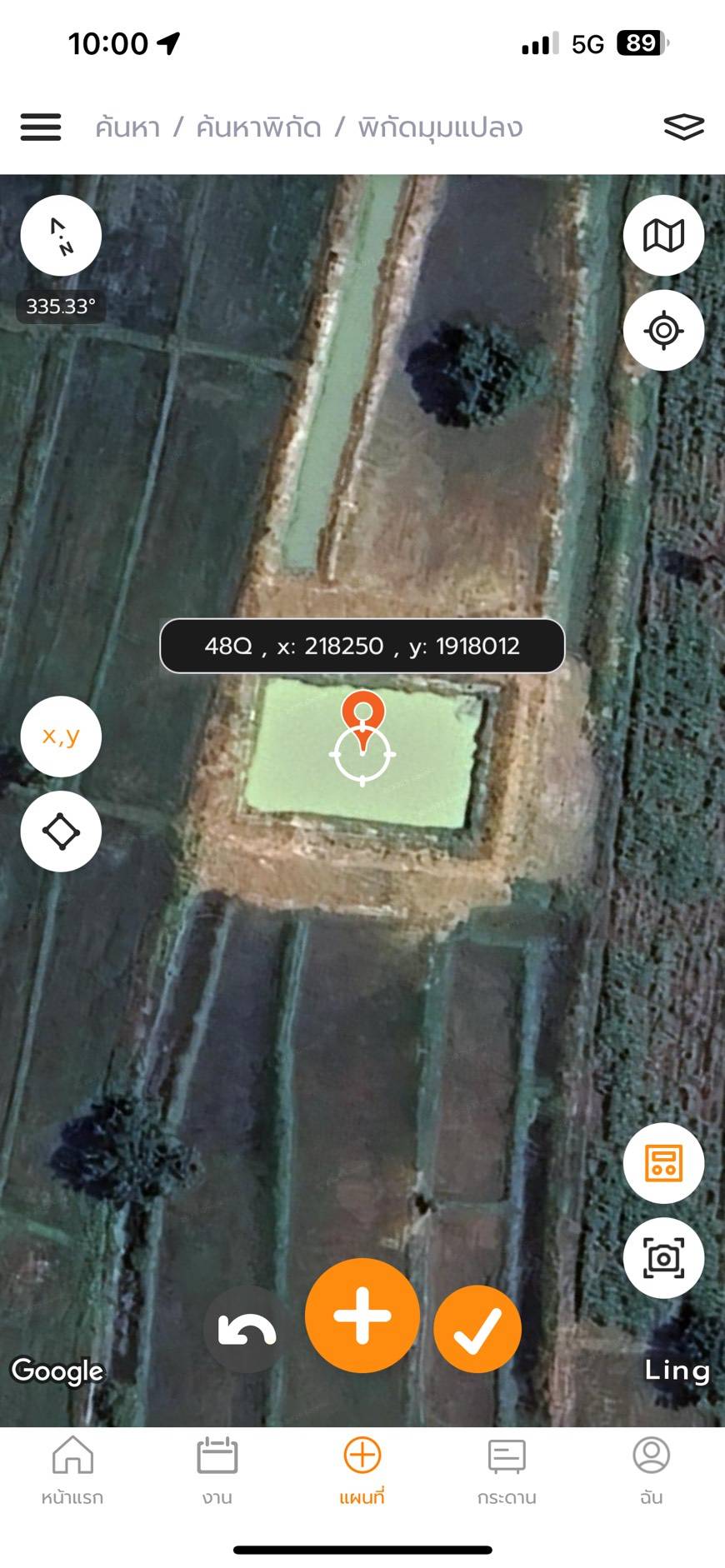
Task: Center map on current location
Action: (663, 331)
